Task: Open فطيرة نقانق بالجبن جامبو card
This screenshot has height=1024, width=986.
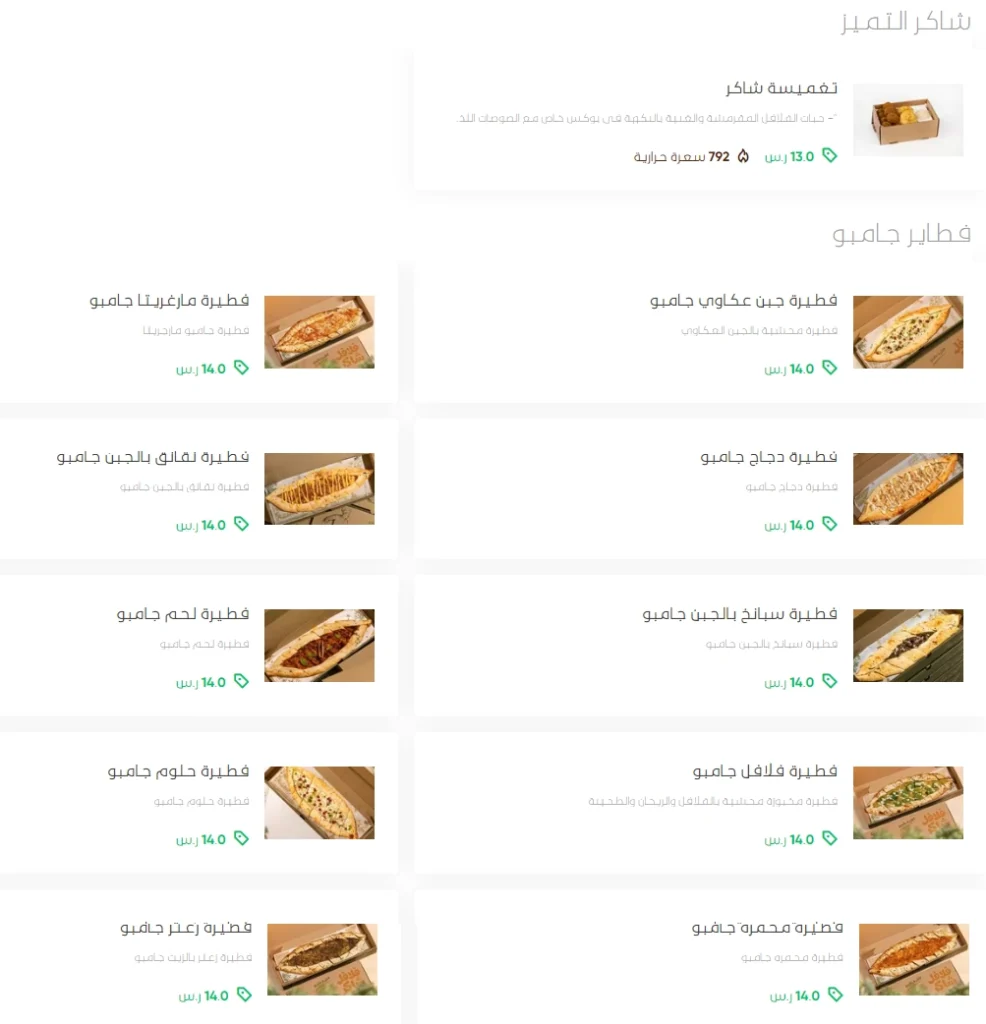Action: tap(200, 489)
